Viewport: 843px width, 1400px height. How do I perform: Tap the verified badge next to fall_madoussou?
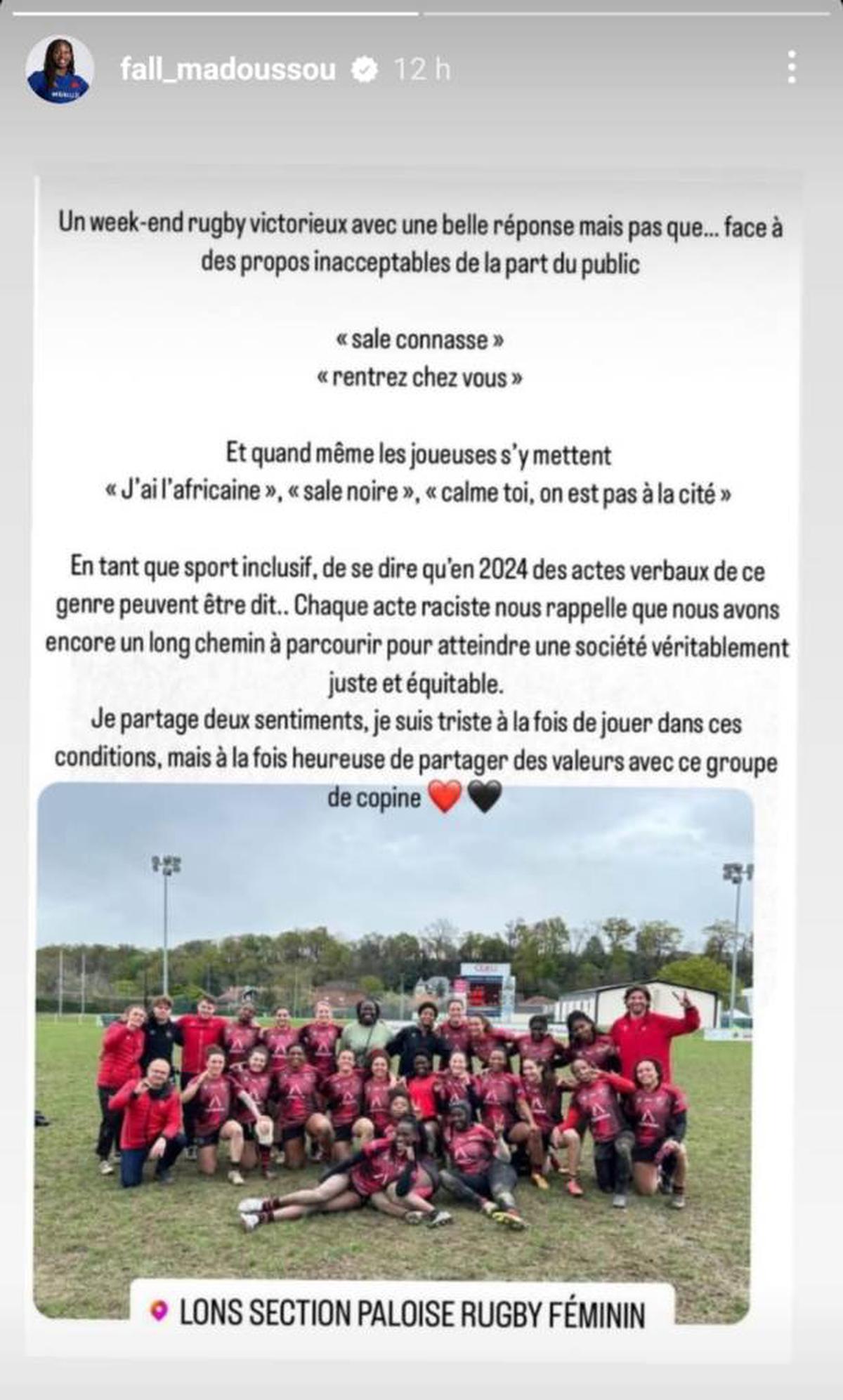click(364, 70)
